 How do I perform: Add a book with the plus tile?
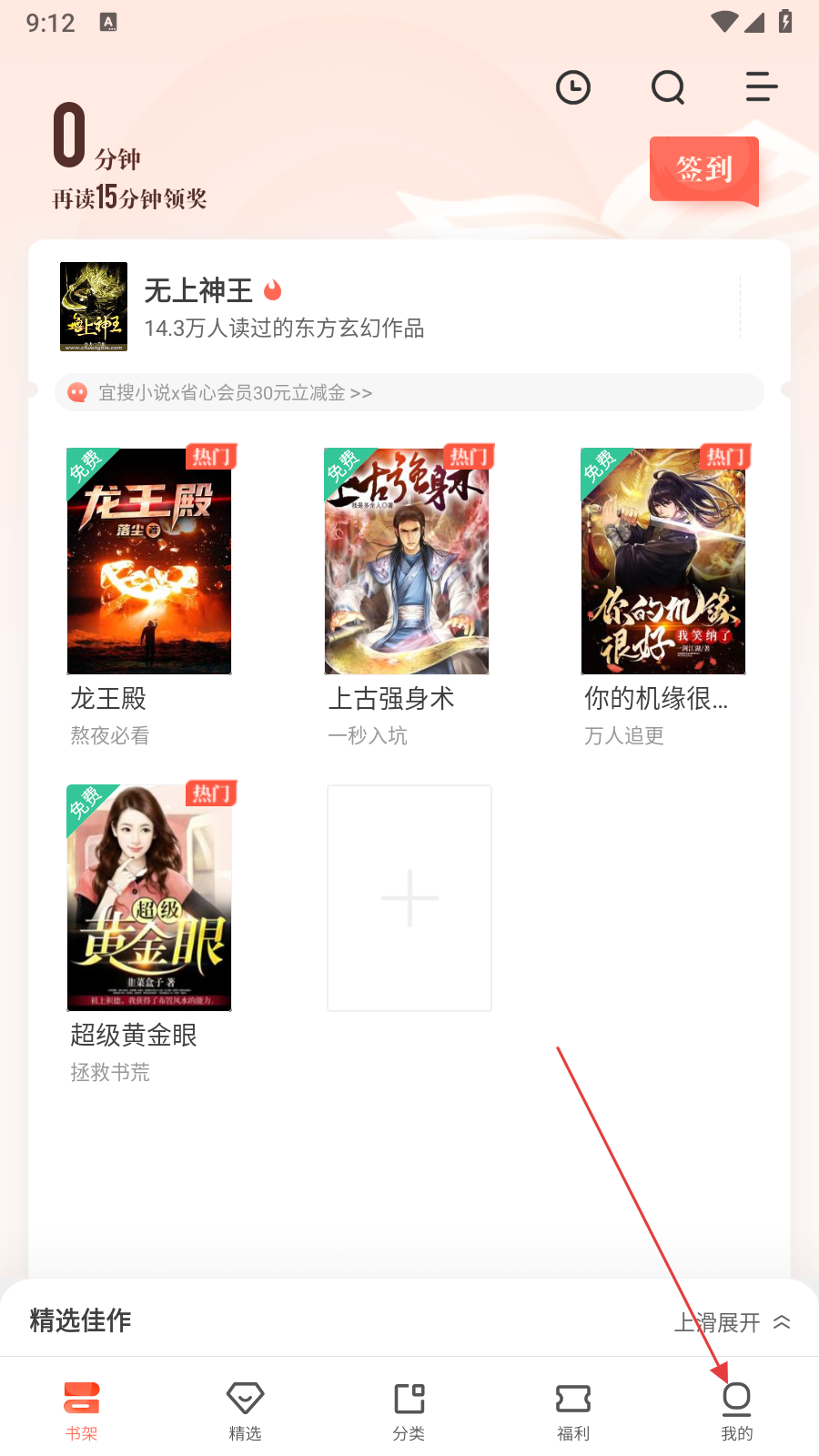pyautogui.click(x=409, y=898)
